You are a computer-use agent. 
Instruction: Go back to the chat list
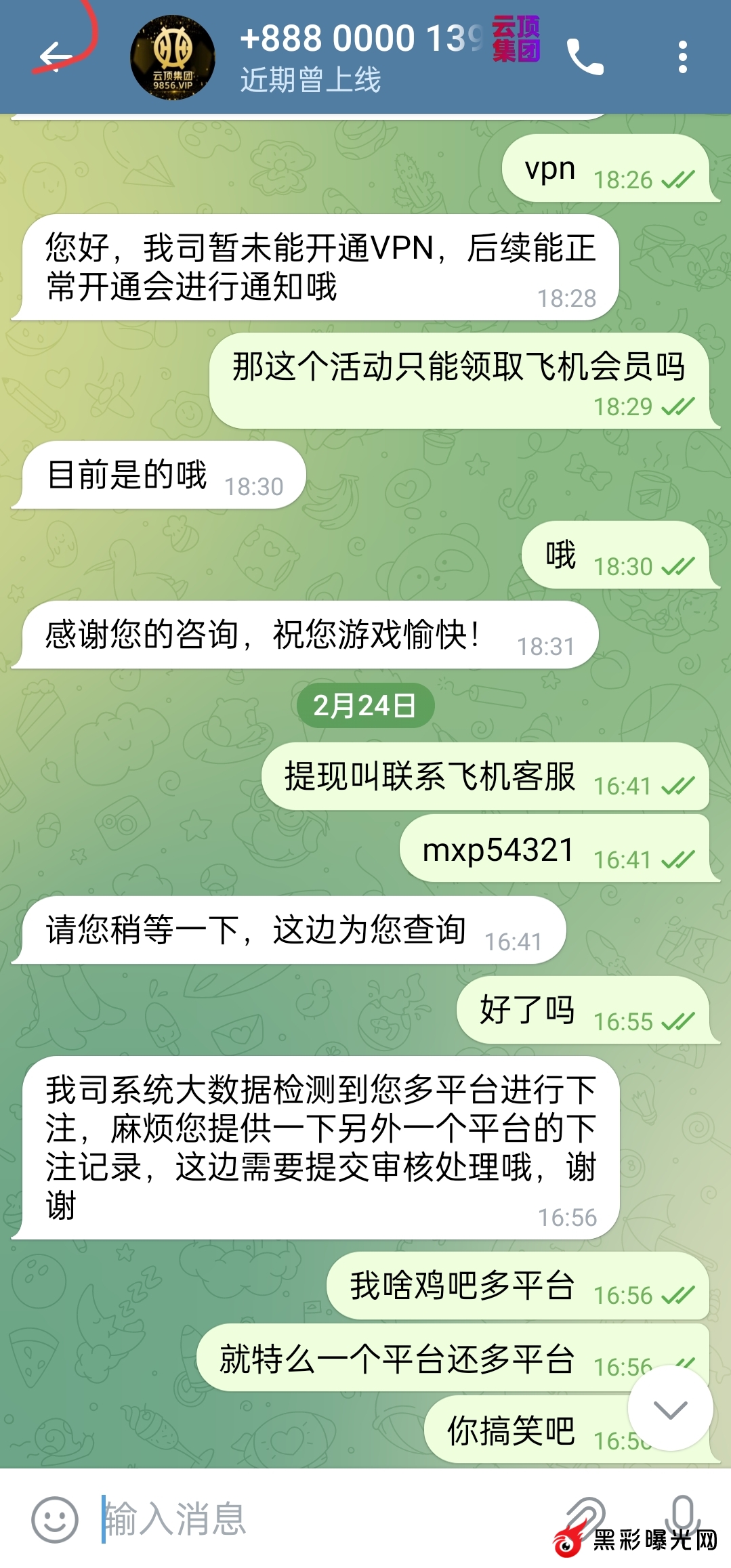coord(56,57)
